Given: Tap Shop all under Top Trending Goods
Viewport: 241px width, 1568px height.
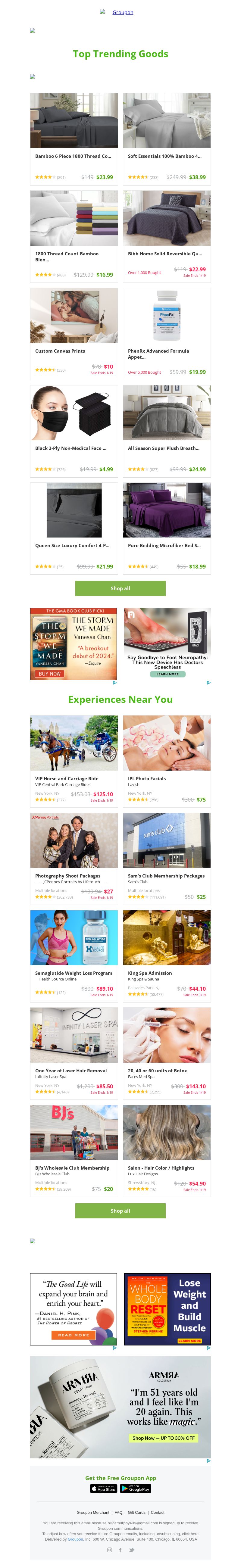Looking at the screenshot, I should tap(120, 588).
